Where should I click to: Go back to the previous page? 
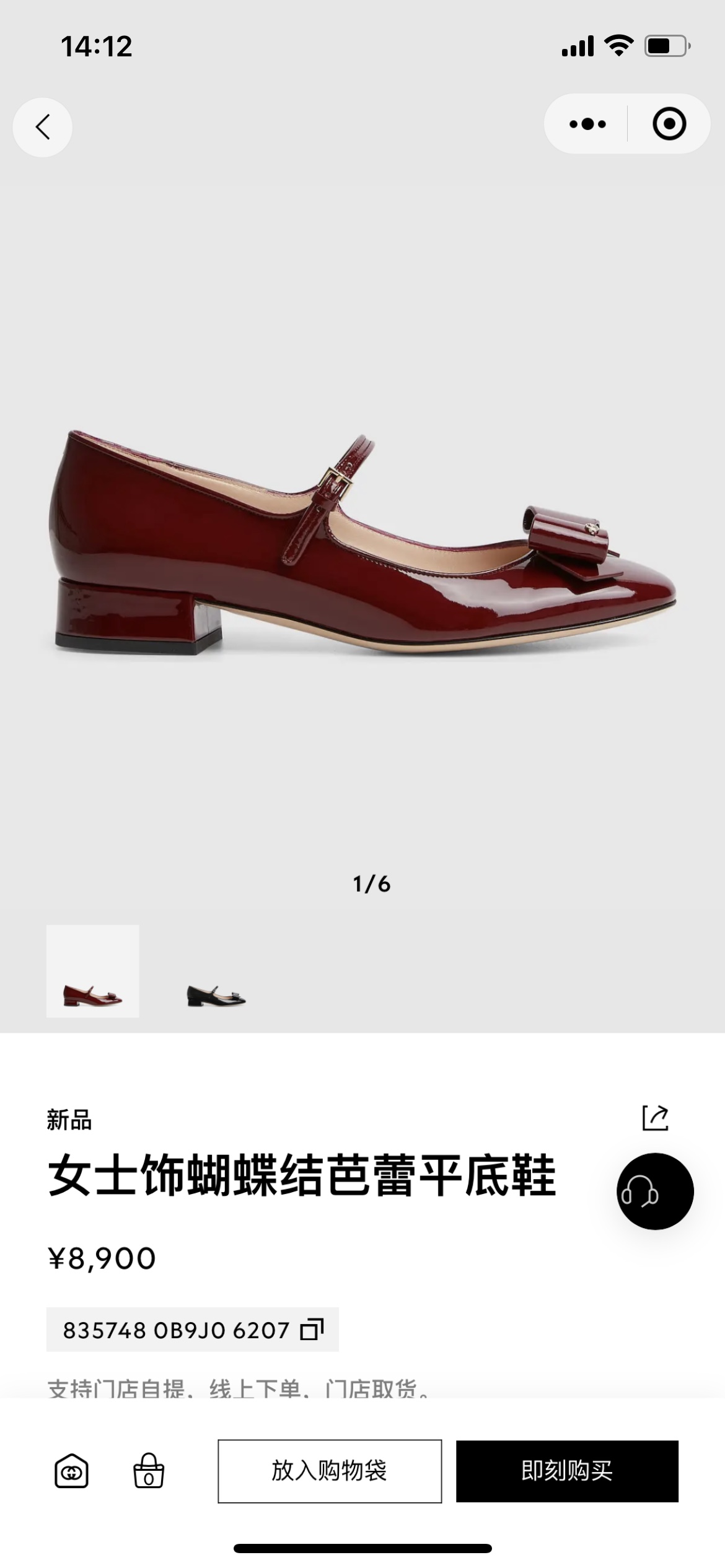pos(42,127)
